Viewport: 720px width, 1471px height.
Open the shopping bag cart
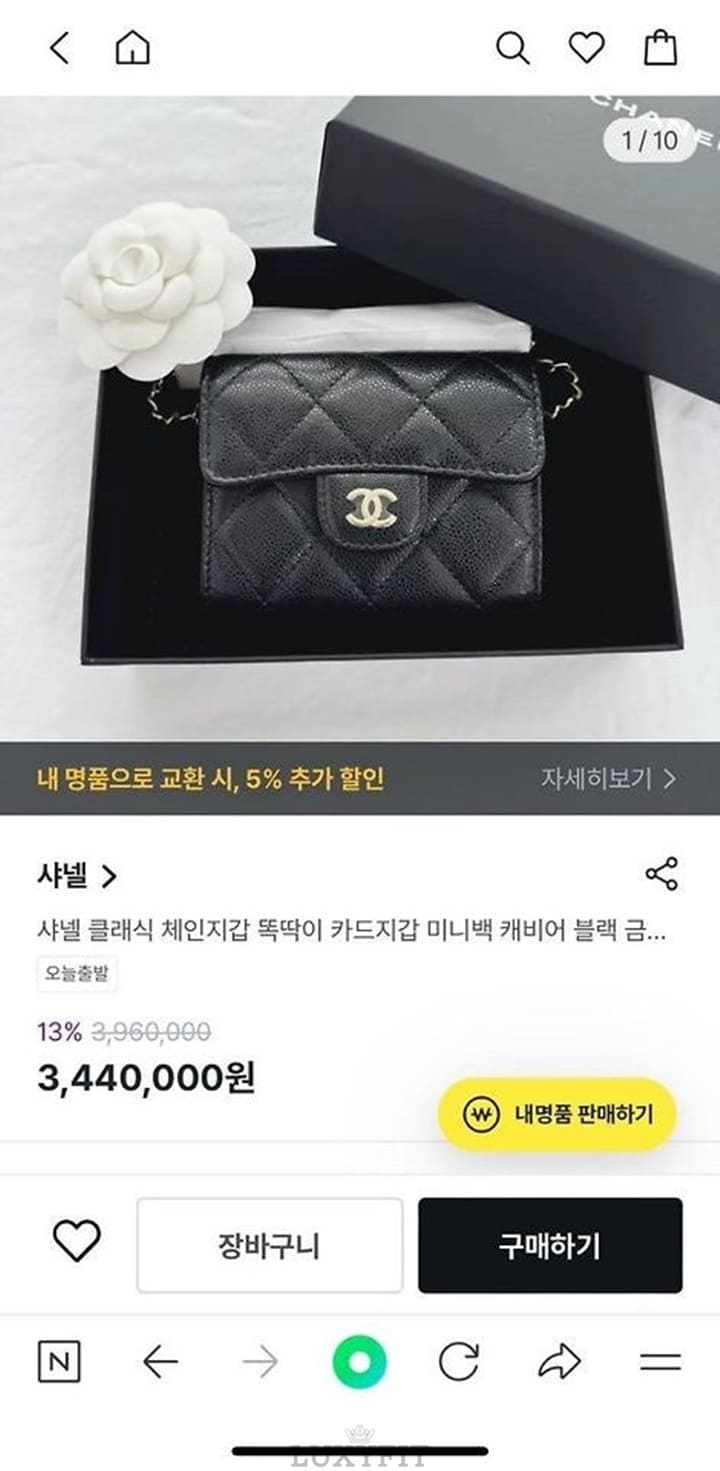[660, 47]
